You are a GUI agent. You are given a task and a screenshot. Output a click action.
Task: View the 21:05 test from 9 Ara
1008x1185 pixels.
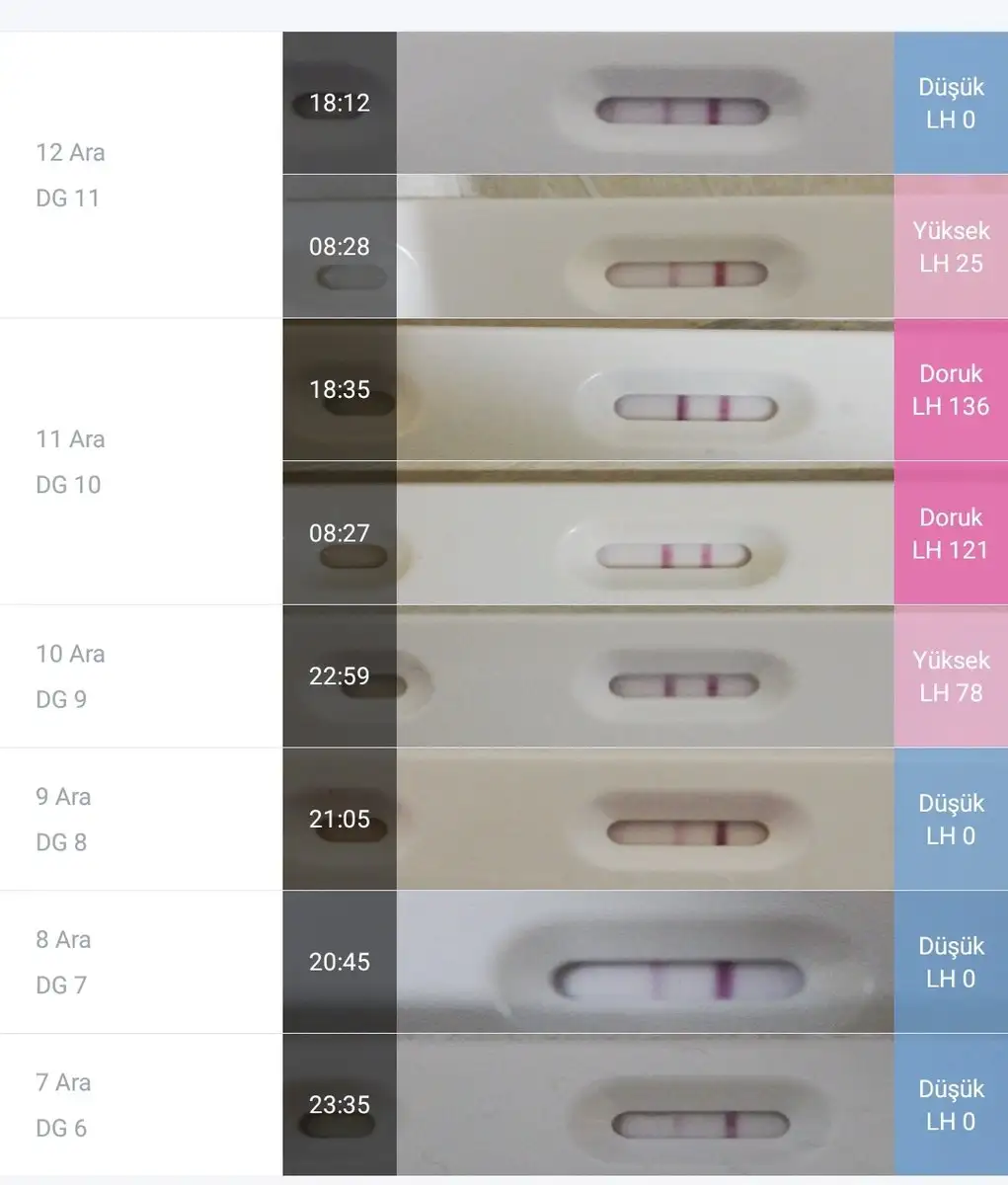[644, 820]
